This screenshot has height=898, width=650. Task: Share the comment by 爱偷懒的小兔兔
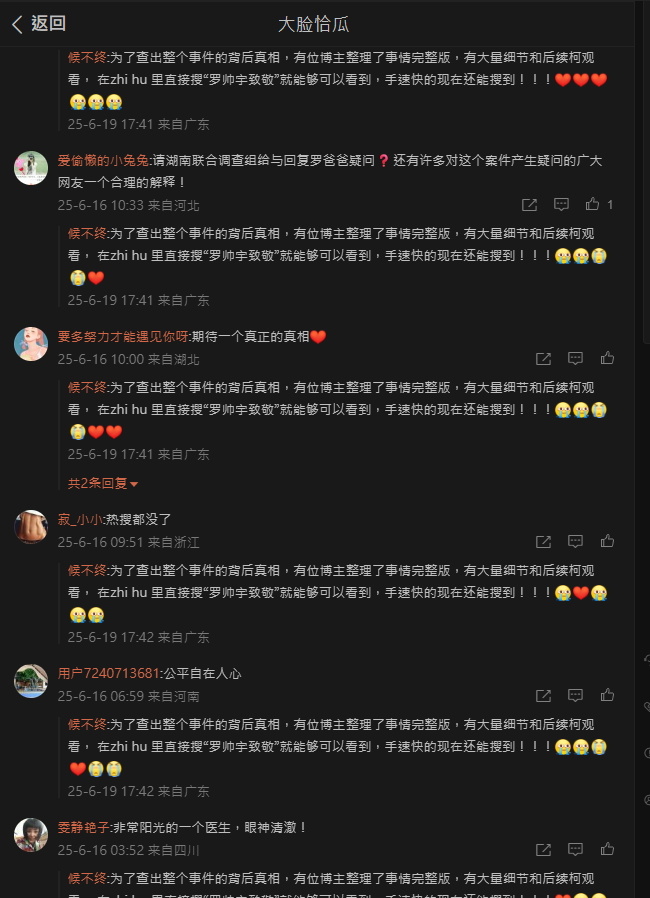(x=530, y=204)
